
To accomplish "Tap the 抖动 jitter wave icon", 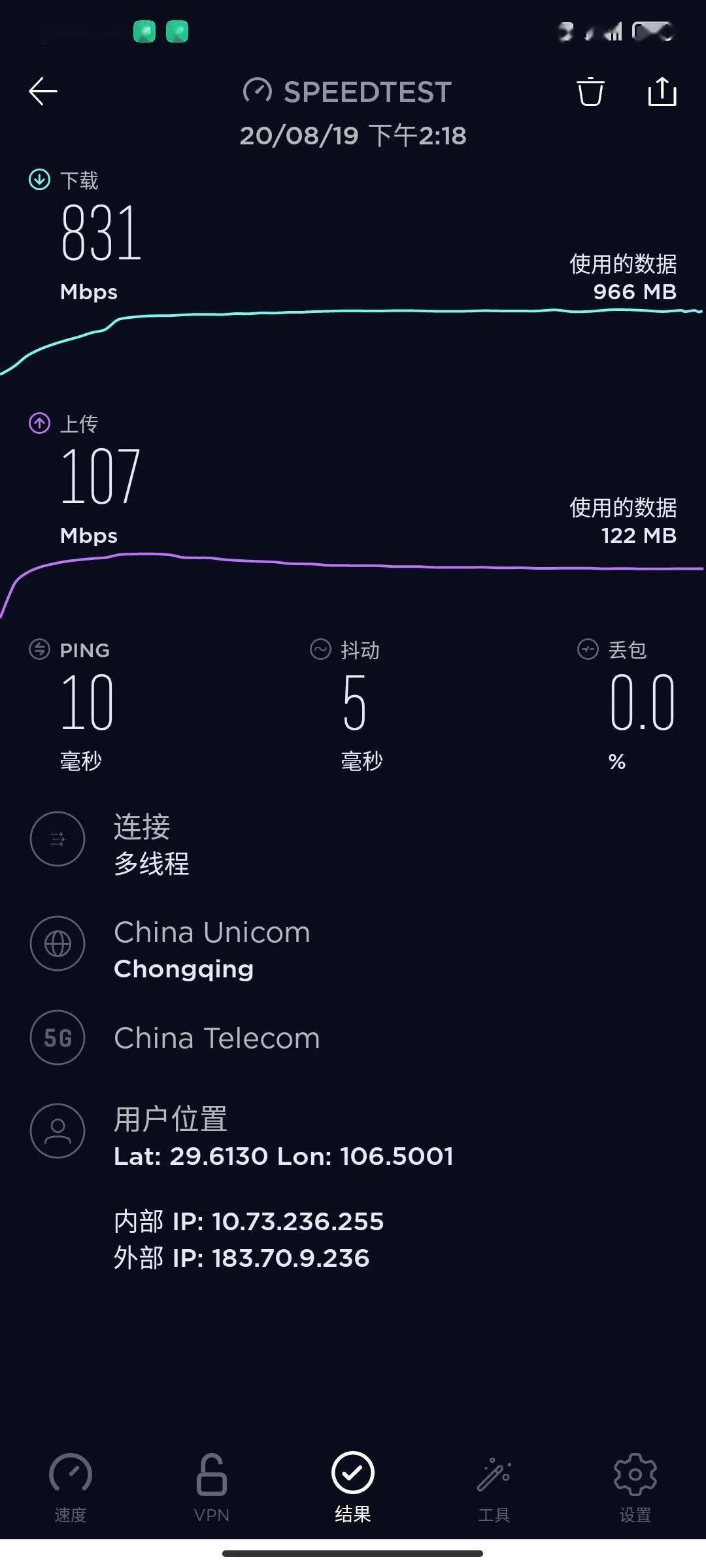I will (x=320, y=649).
